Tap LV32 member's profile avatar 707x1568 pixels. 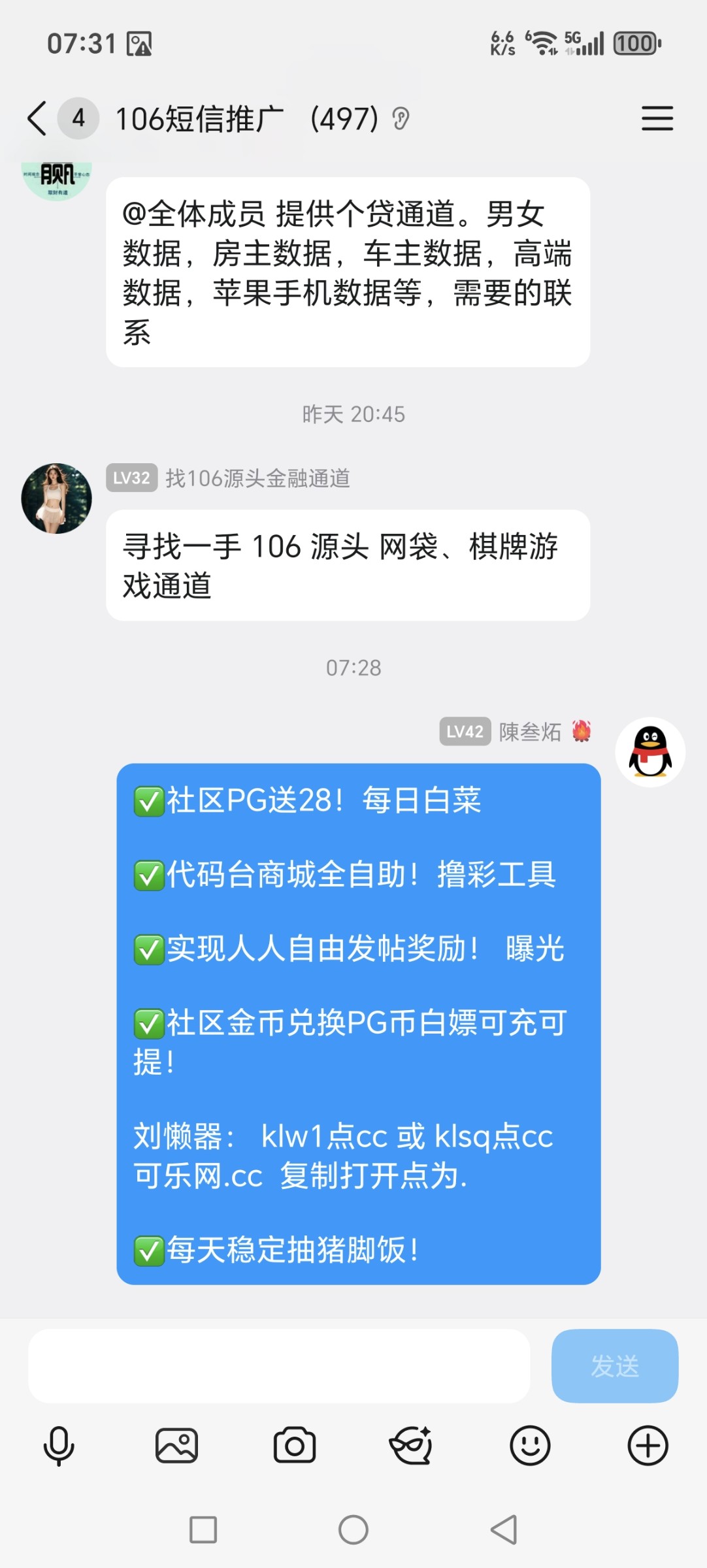click(57, 497)
